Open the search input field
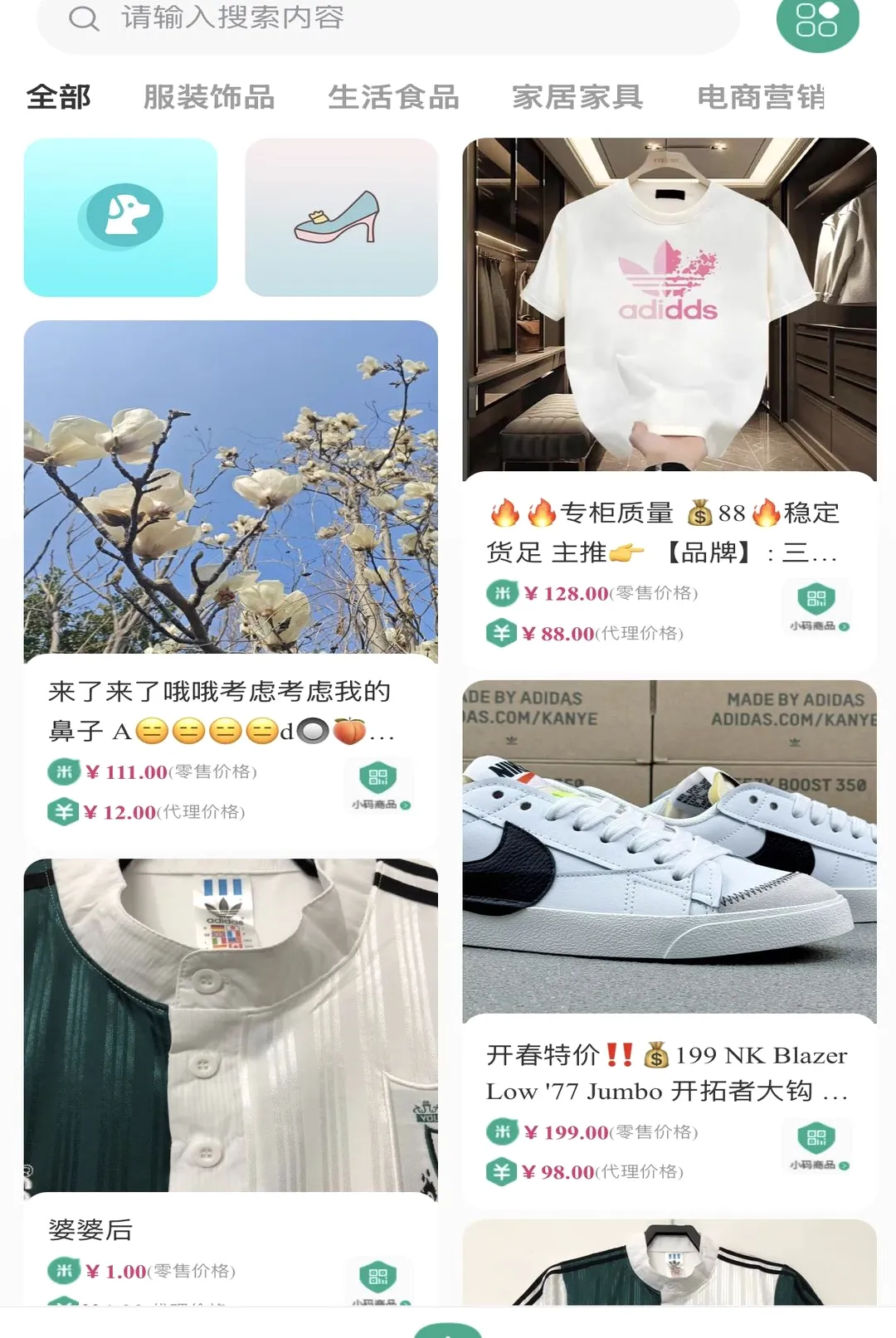 click(387, 20)
